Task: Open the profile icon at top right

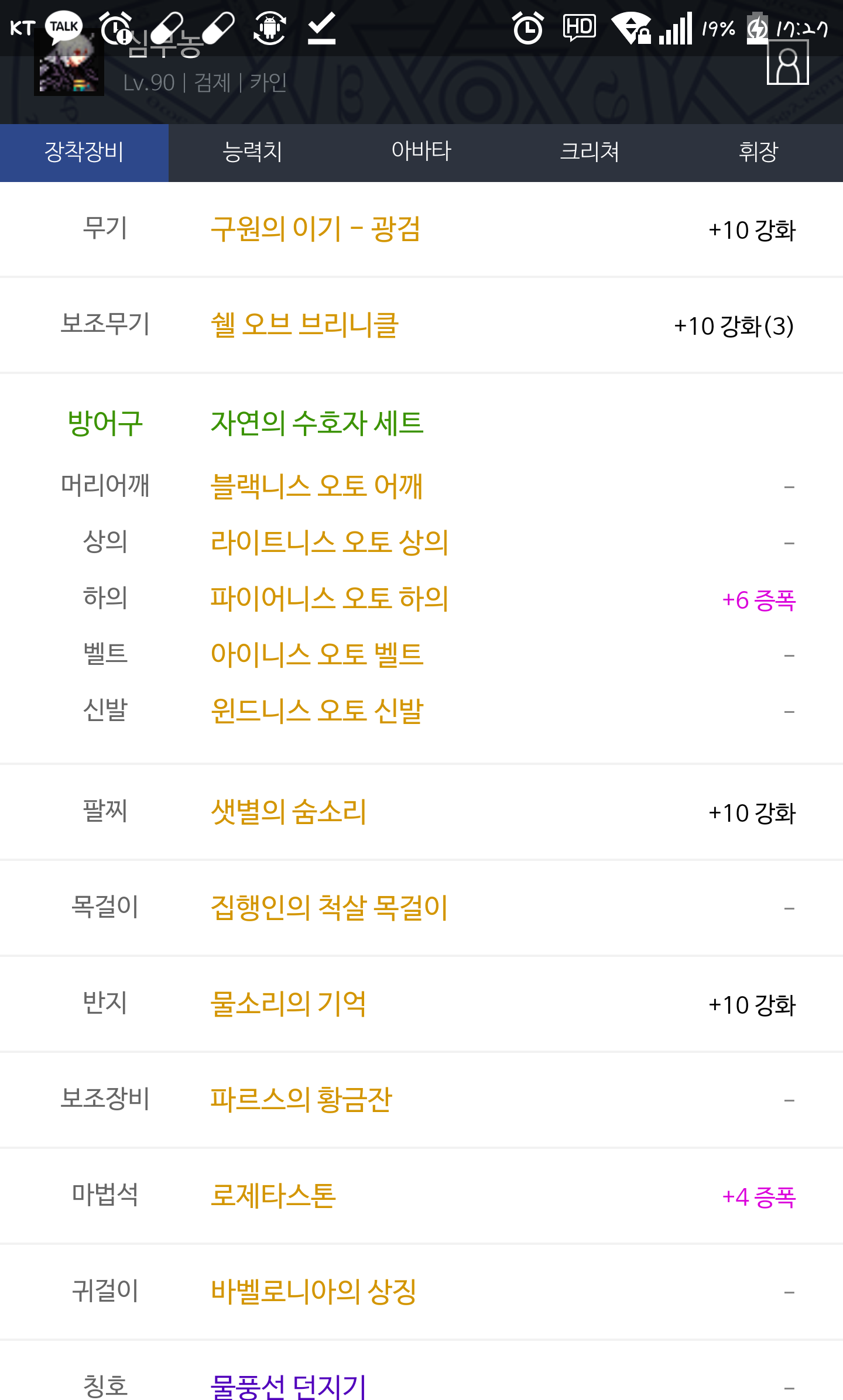Action: (x=787, y=63)
